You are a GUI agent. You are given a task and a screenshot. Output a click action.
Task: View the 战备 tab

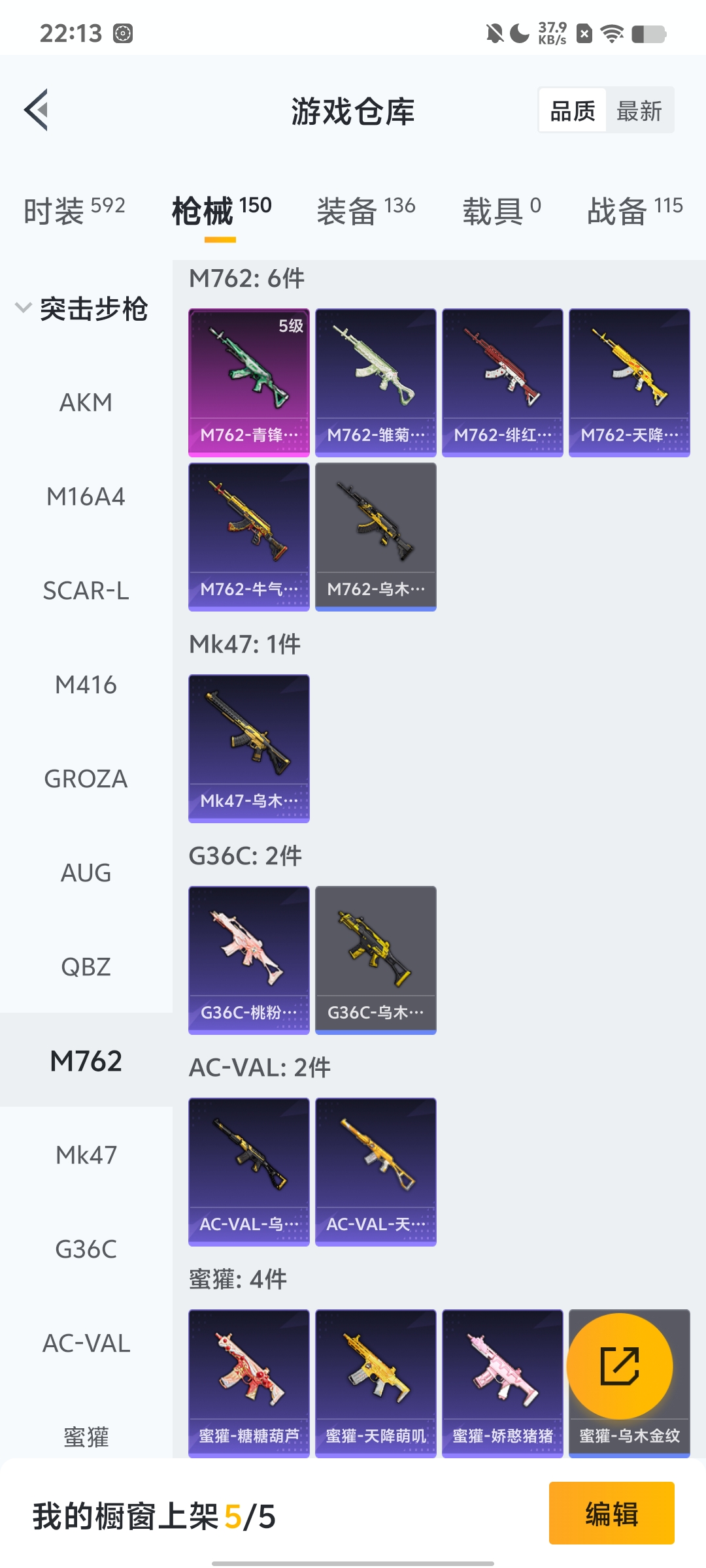click(x=634, y=210)
